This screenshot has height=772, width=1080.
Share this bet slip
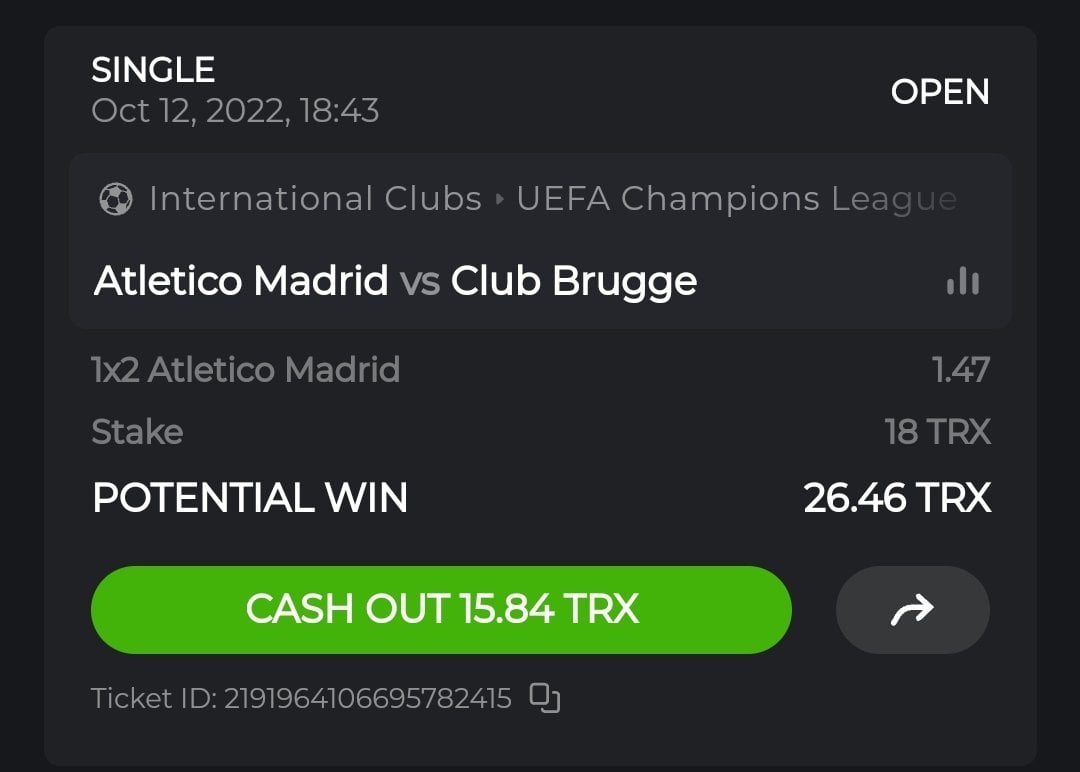click(912, 609)
